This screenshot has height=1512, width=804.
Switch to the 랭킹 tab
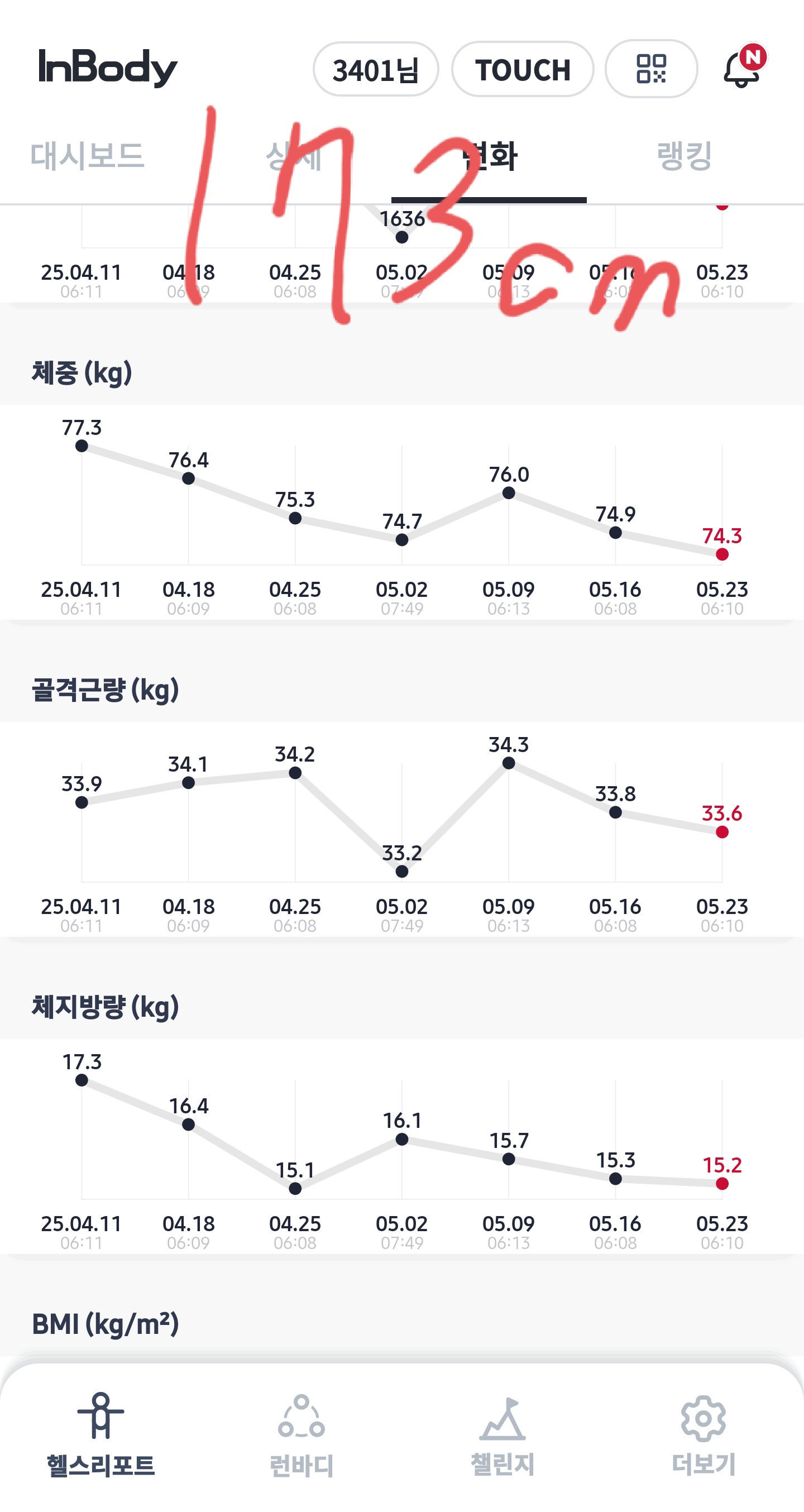[x=685, y=156]
